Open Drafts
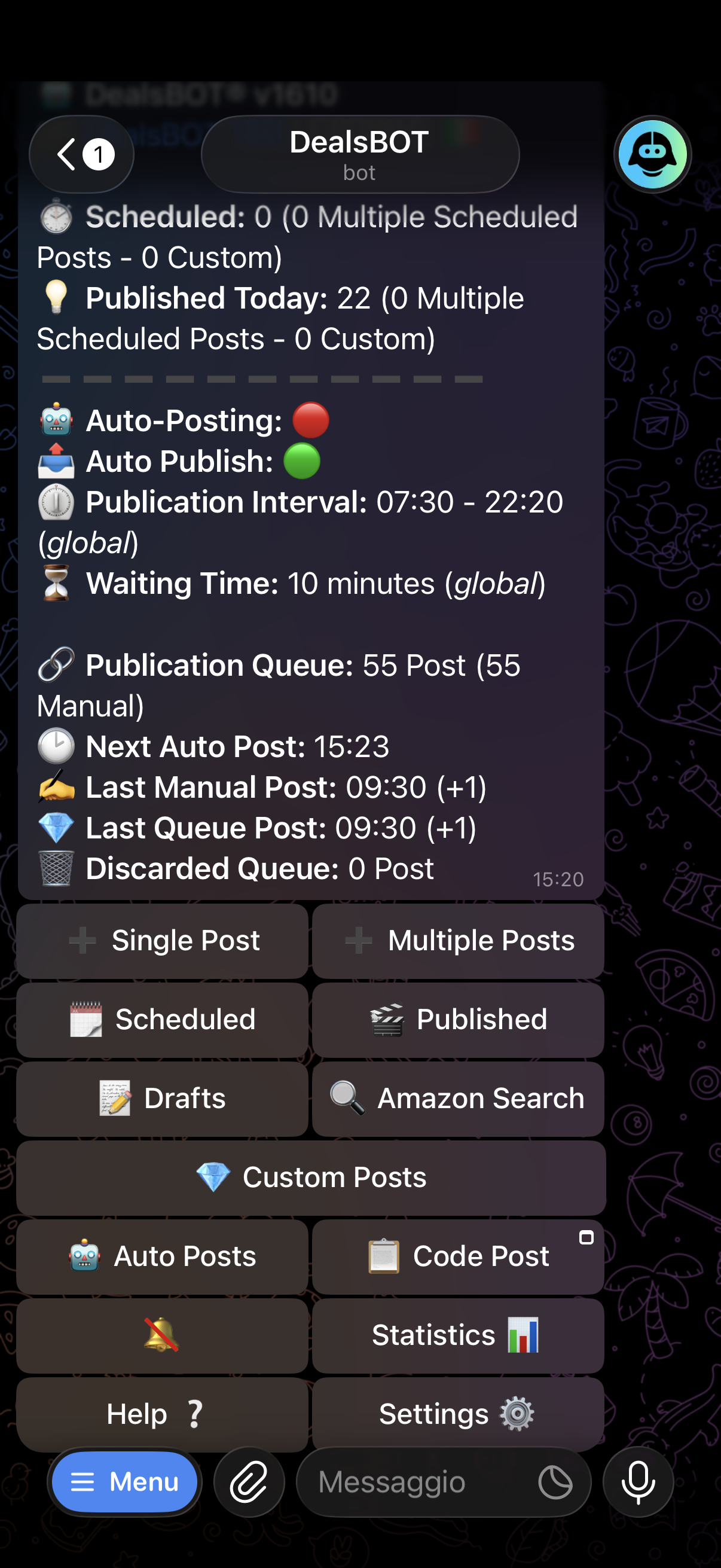The height and width of the screenshot is (1568, 721). pyautogui.click(x=163, y=1099)
